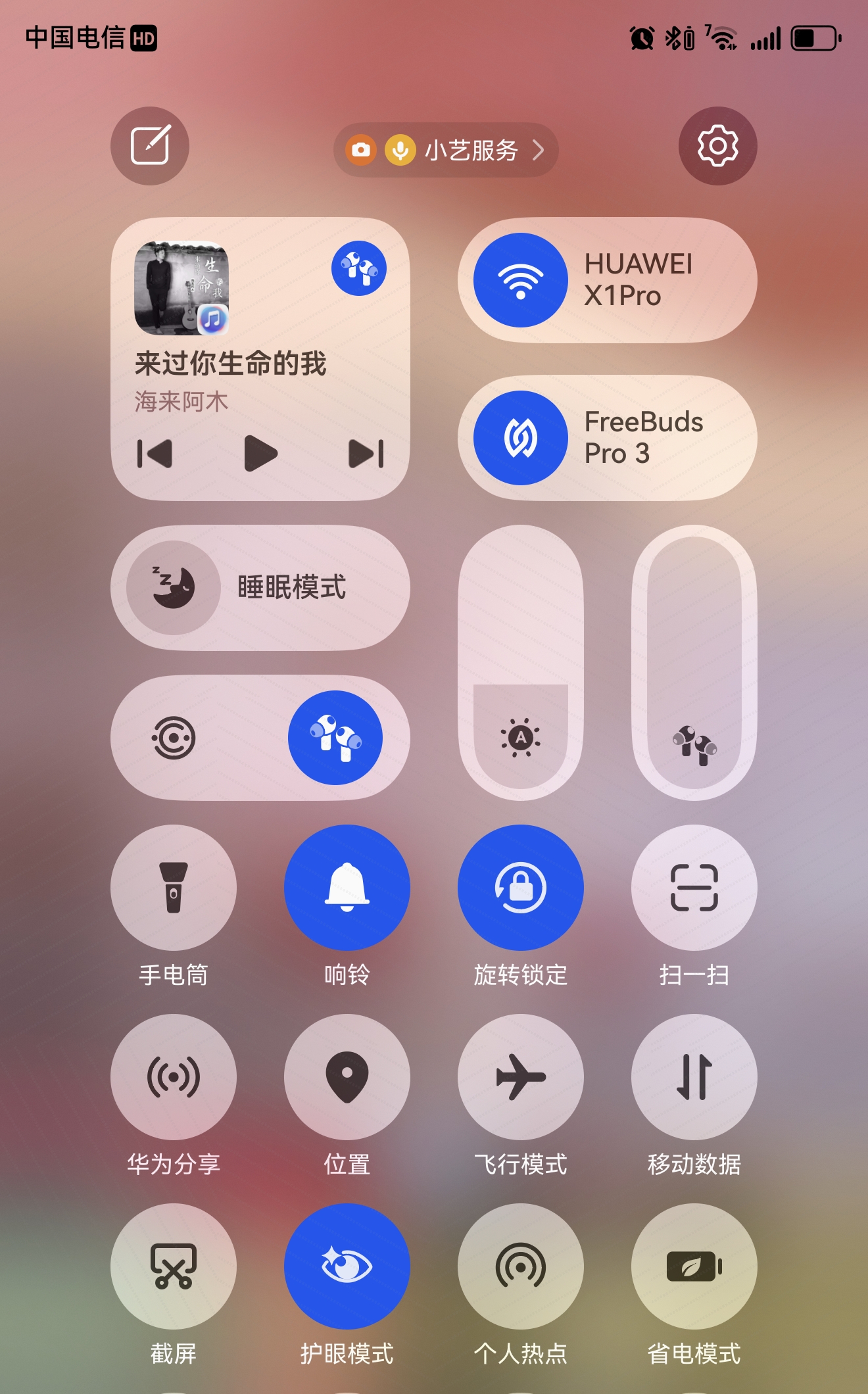The width and height of the screenshot is (868, 1394).
Task: Toggle the FreeBuds Pro 3 Bluetooth tile
Action: point(520,438)
